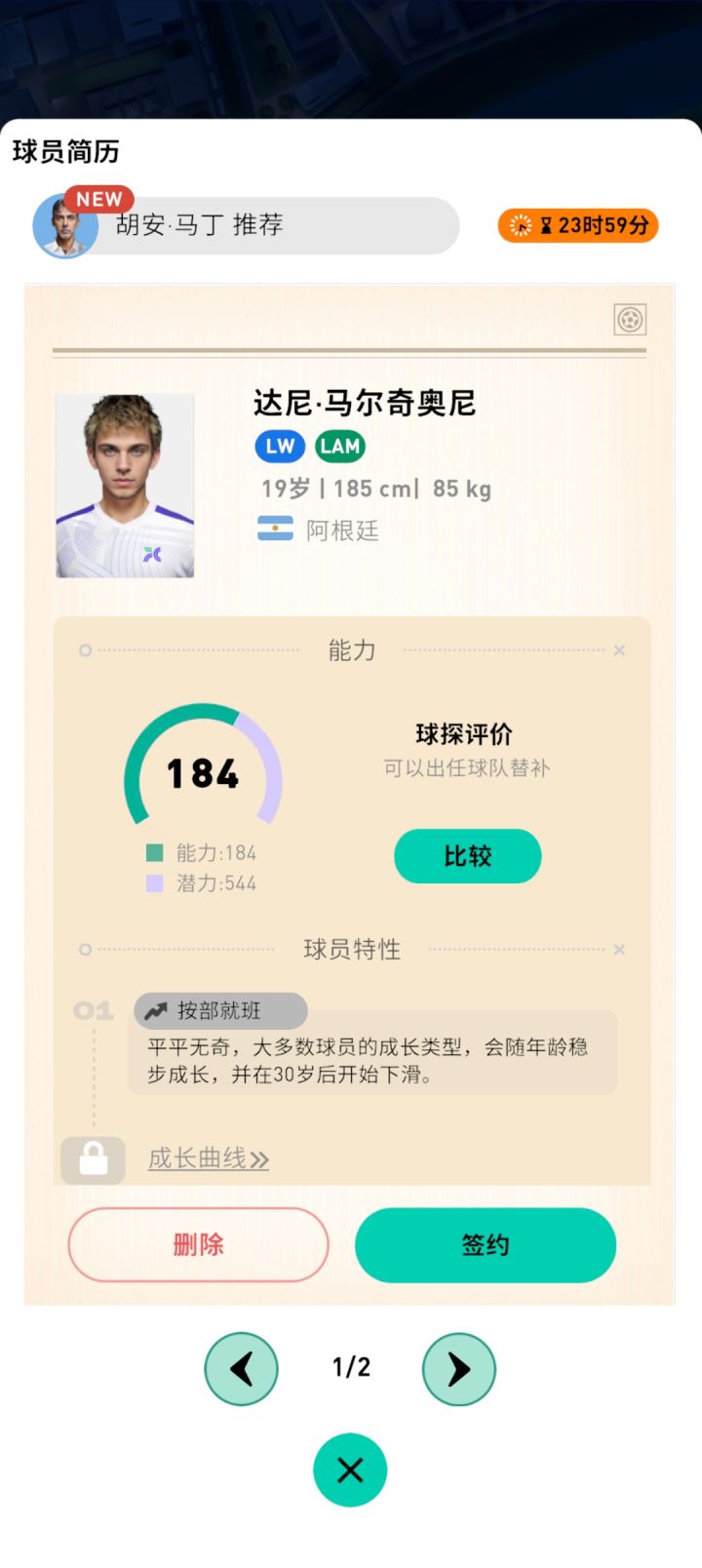
Task: Open the 成长曲线 growth curve link
Action: coord(208,1158)
